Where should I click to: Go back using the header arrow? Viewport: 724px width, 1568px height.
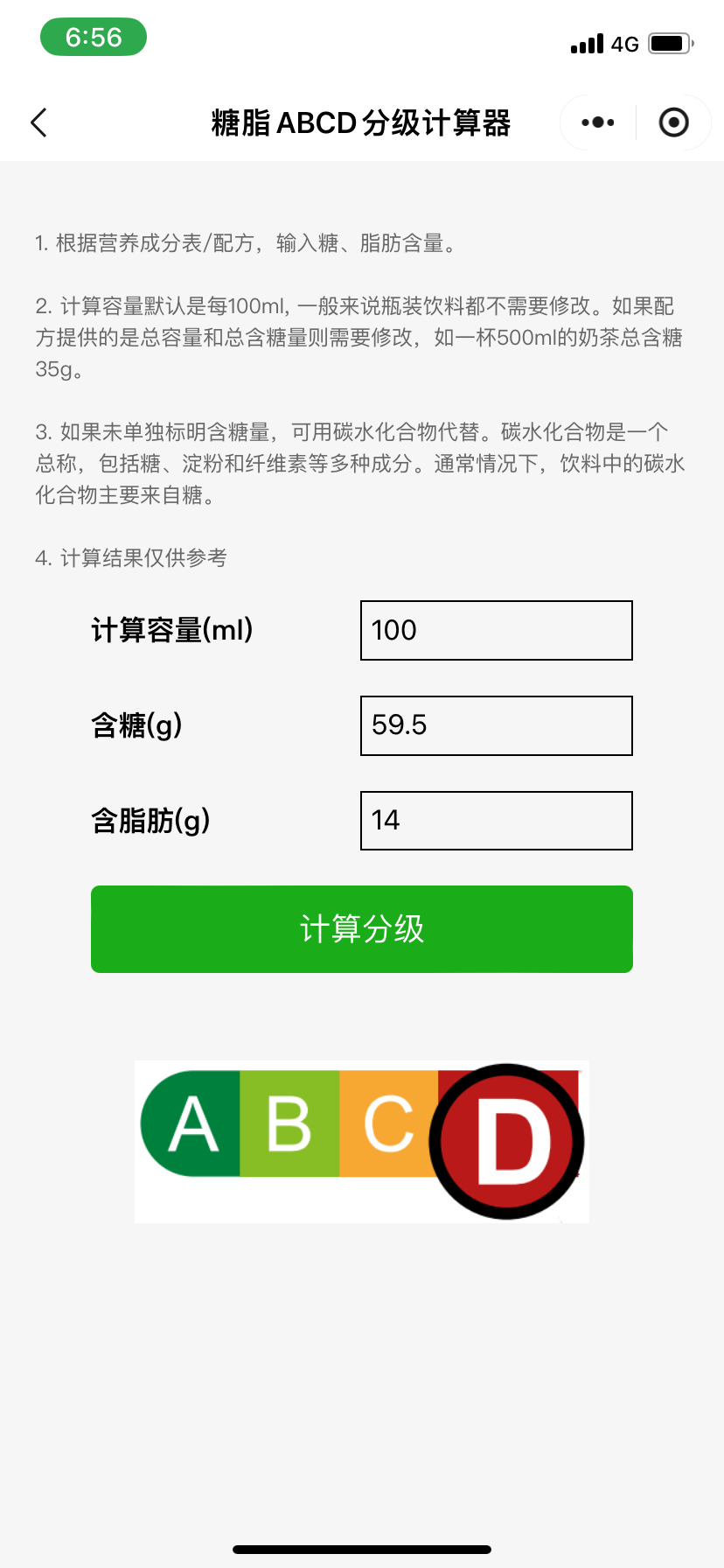(x=38, y=122)
